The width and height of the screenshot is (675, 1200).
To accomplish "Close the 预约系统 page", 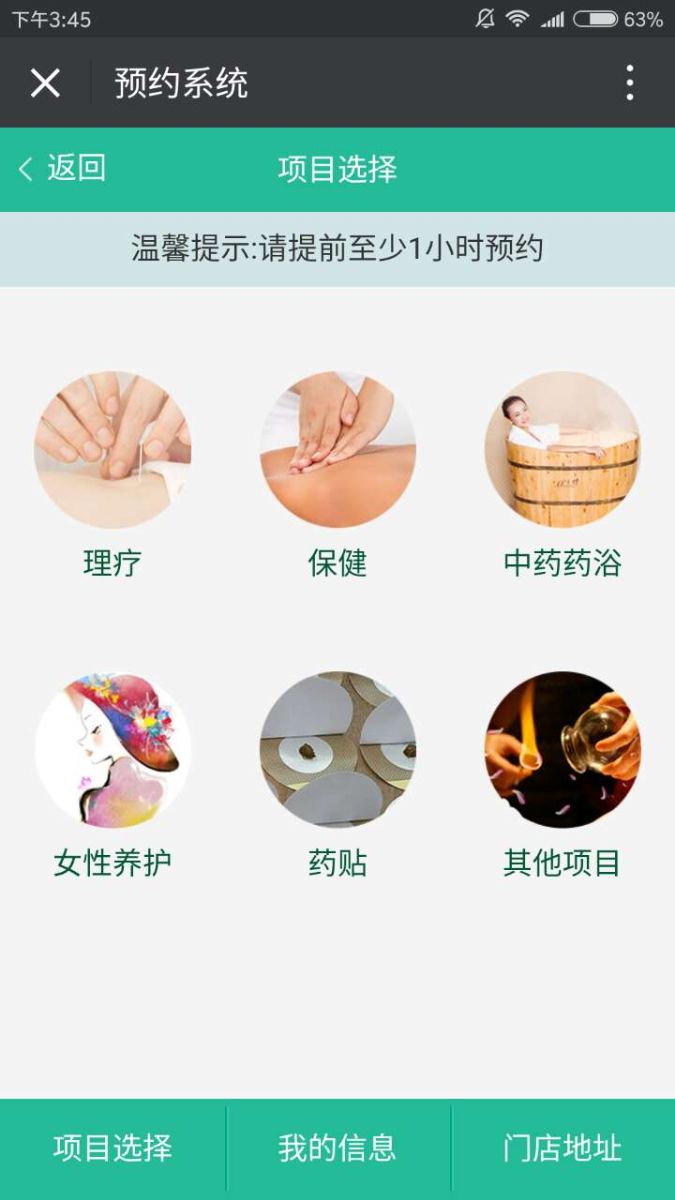I will click(x=45, y=83).
